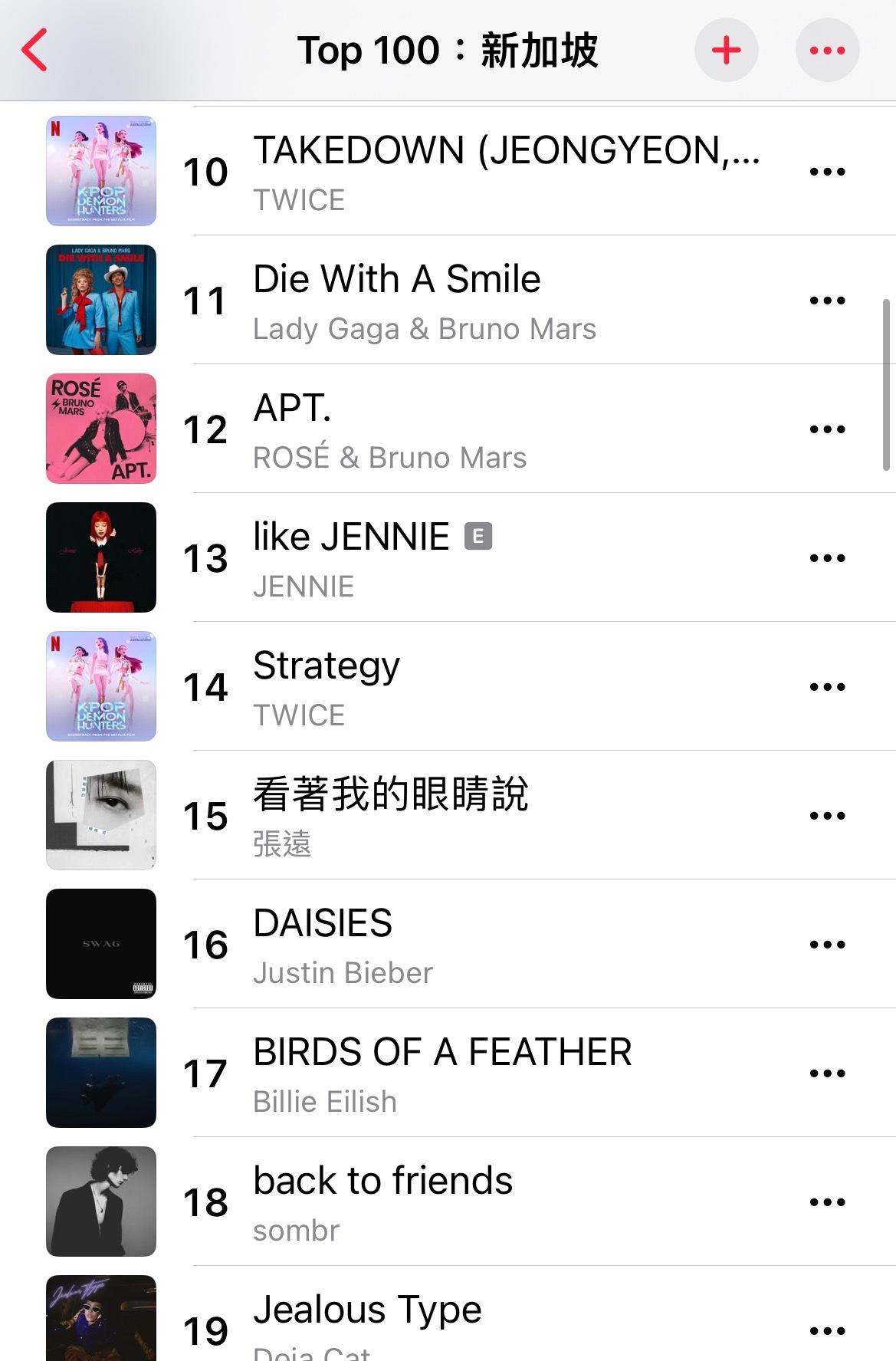Open more options for APT.
The width and height of the screenshot is (896, 1361).
(827, 429)
